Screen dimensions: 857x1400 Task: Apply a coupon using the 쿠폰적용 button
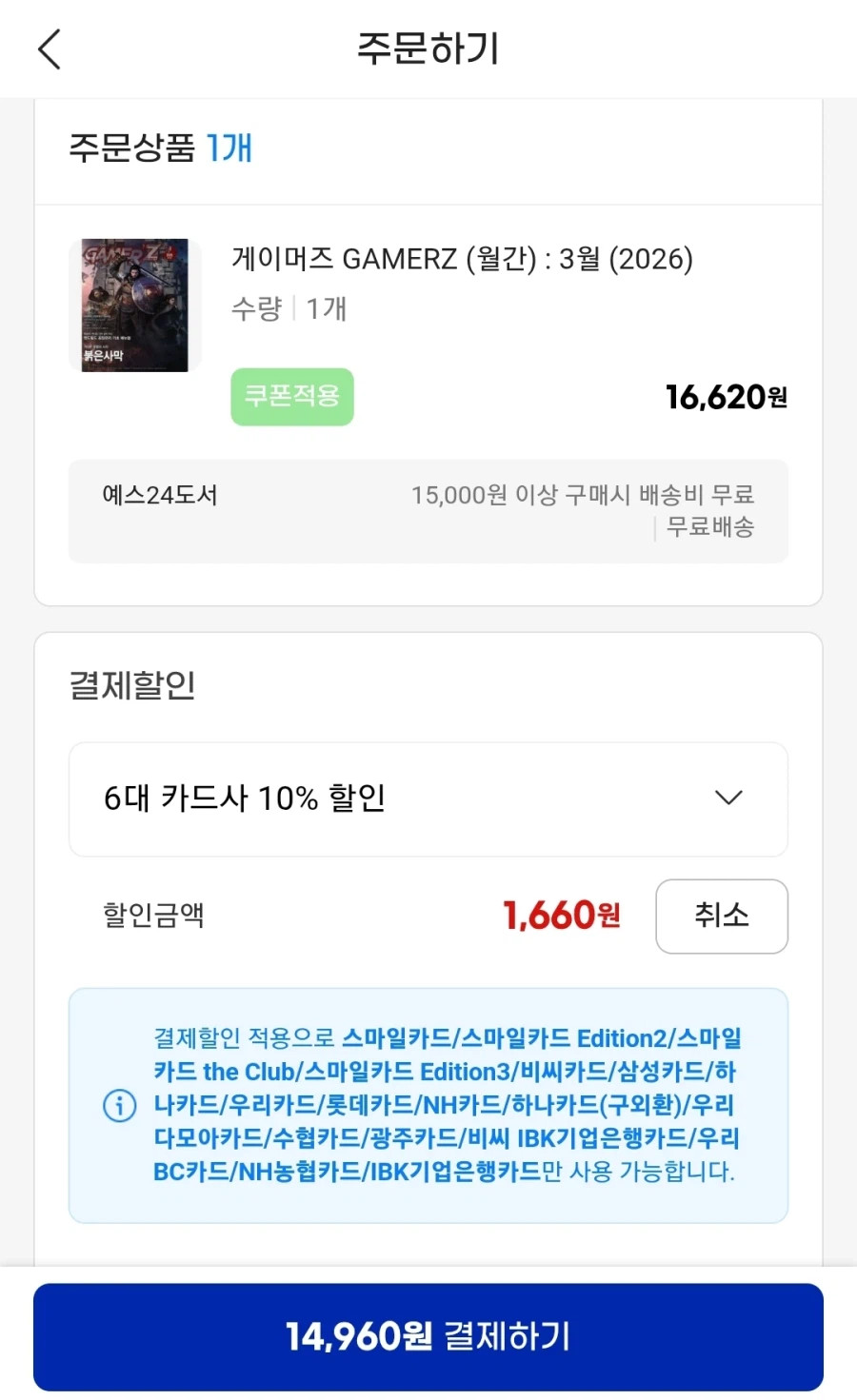(291, 397)
